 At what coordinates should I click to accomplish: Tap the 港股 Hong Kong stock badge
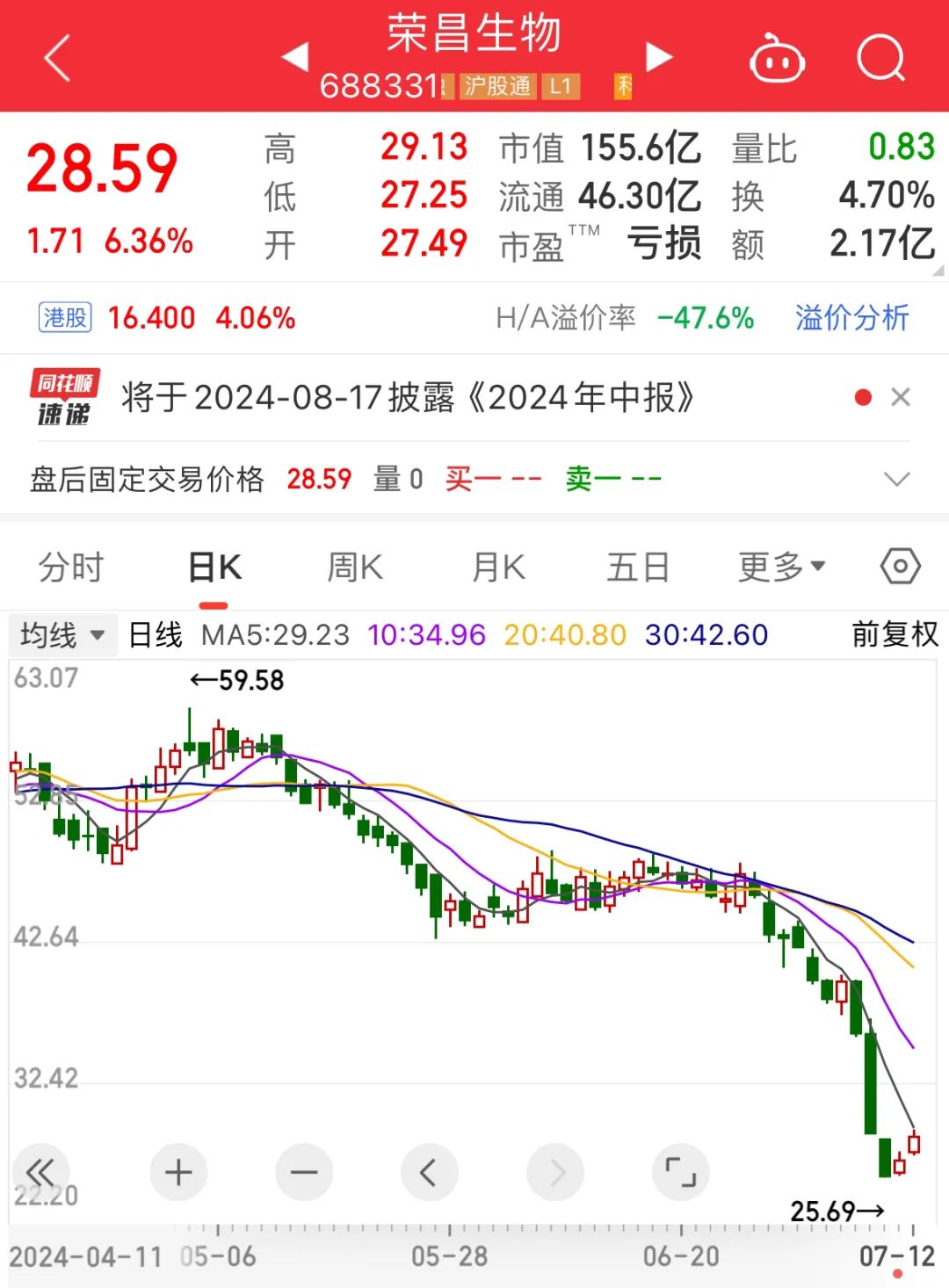63,318
